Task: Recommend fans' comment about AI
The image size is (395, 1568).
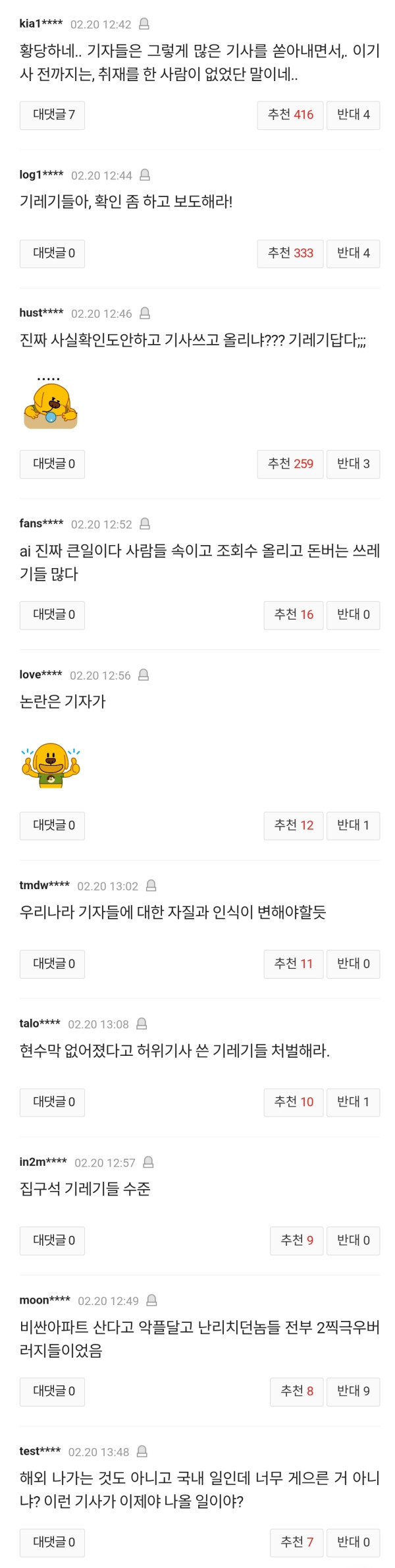Action: point(294,615)
